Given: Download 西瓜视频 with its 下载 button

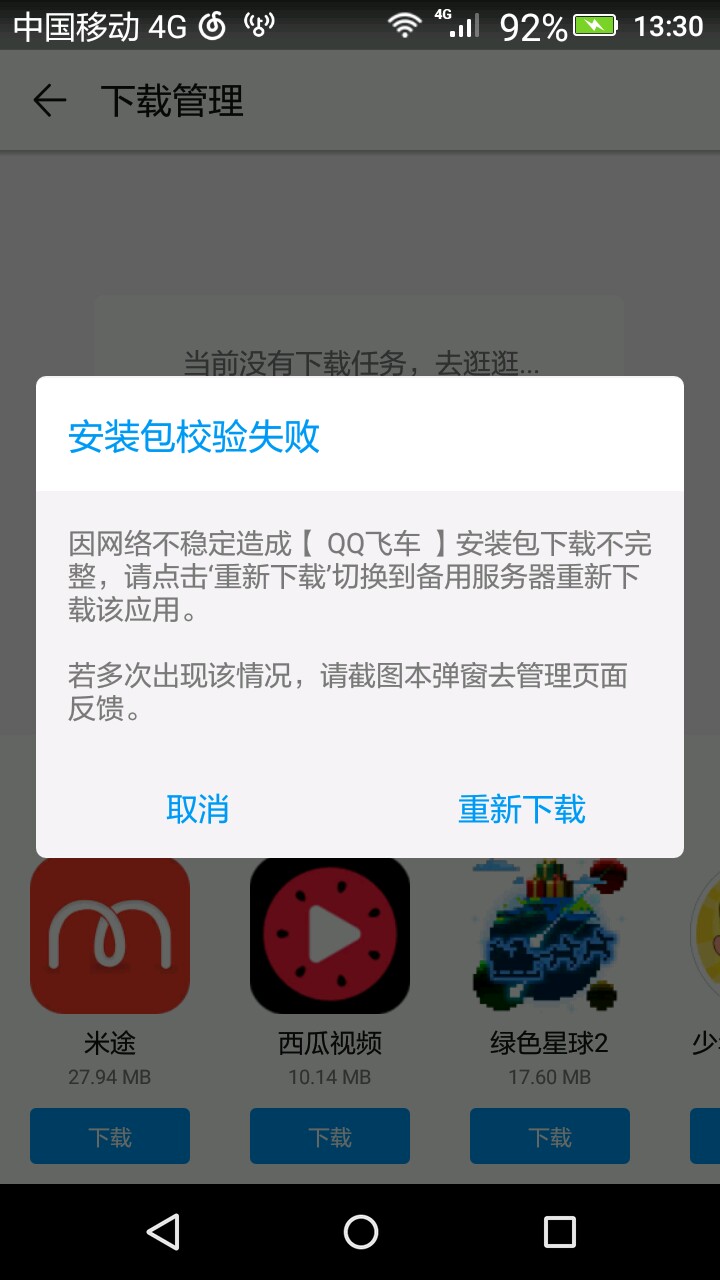Looking at the screenshot, I should coord(330,1136).
